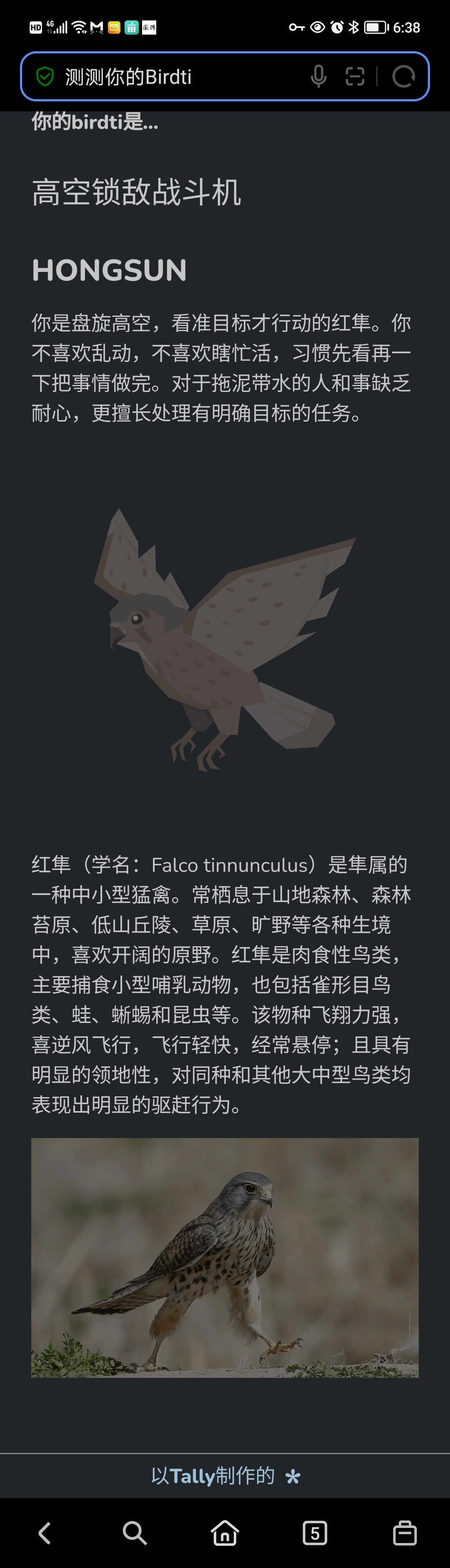Tap the address bar showing 测测你的Birdti
Image resolution: width=450 pixels, height=1568 pixels.
point(176,77)
